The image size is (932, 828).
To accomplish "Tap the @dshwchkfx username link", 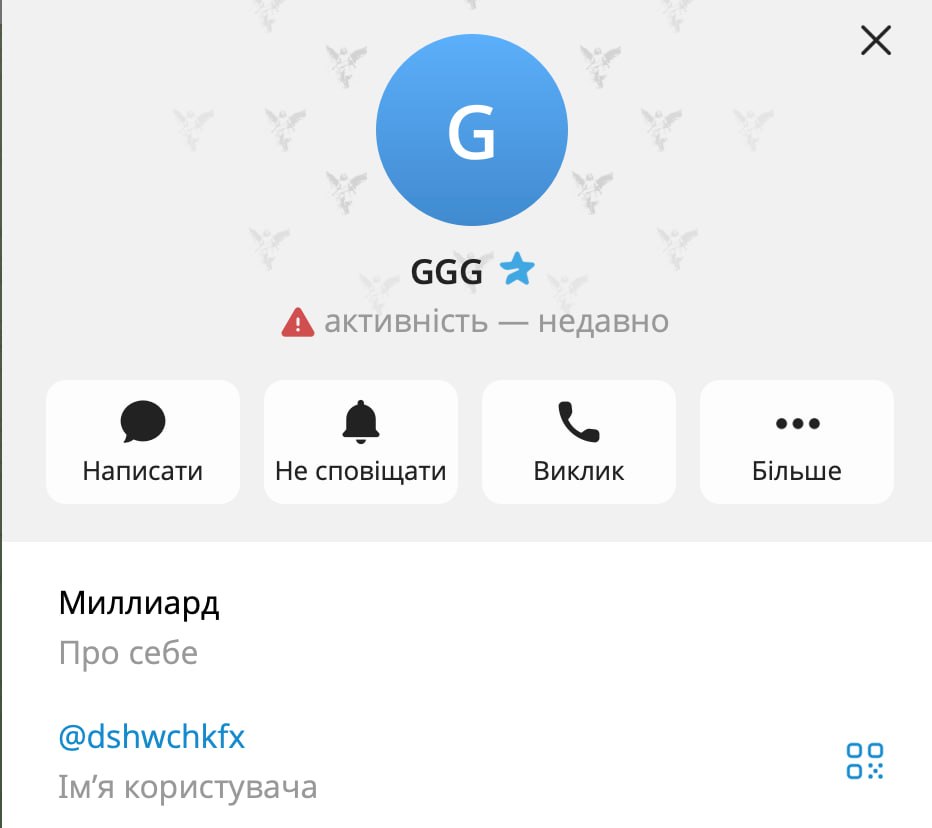I will point(152,738).
